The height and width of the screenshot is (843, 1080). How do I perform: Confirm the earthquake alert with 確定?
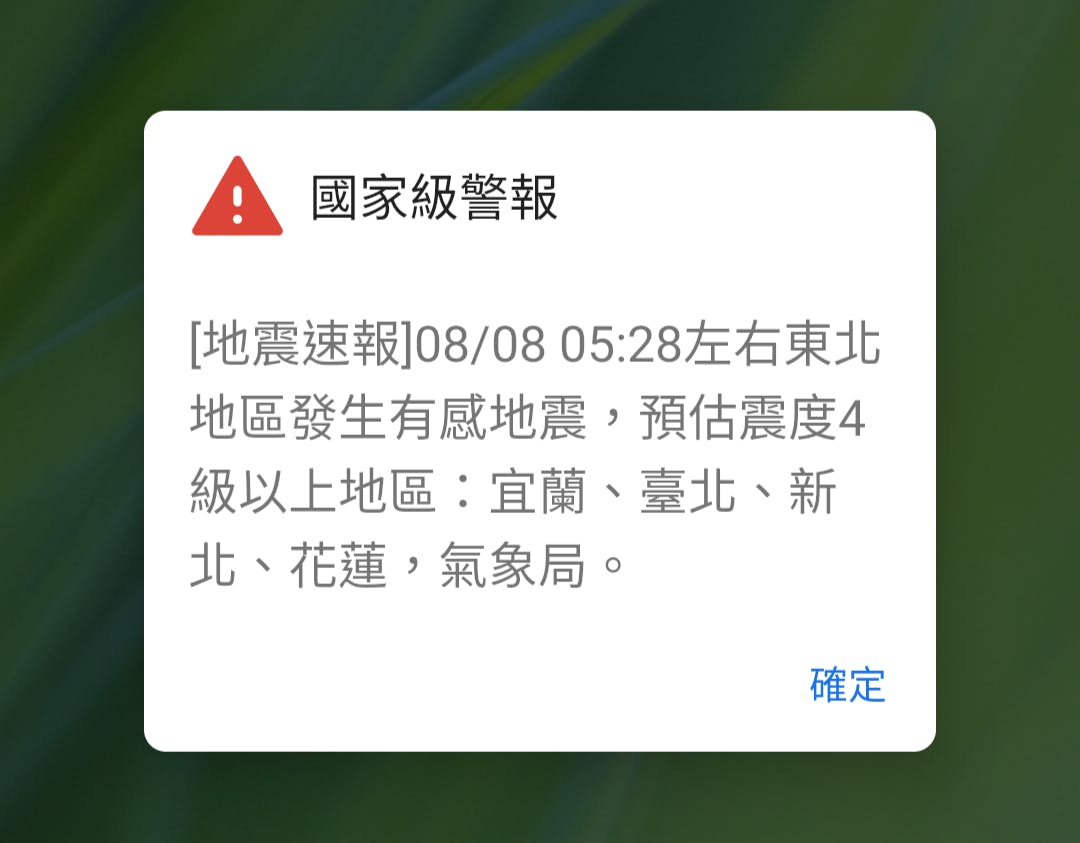(x=847, y=686)
